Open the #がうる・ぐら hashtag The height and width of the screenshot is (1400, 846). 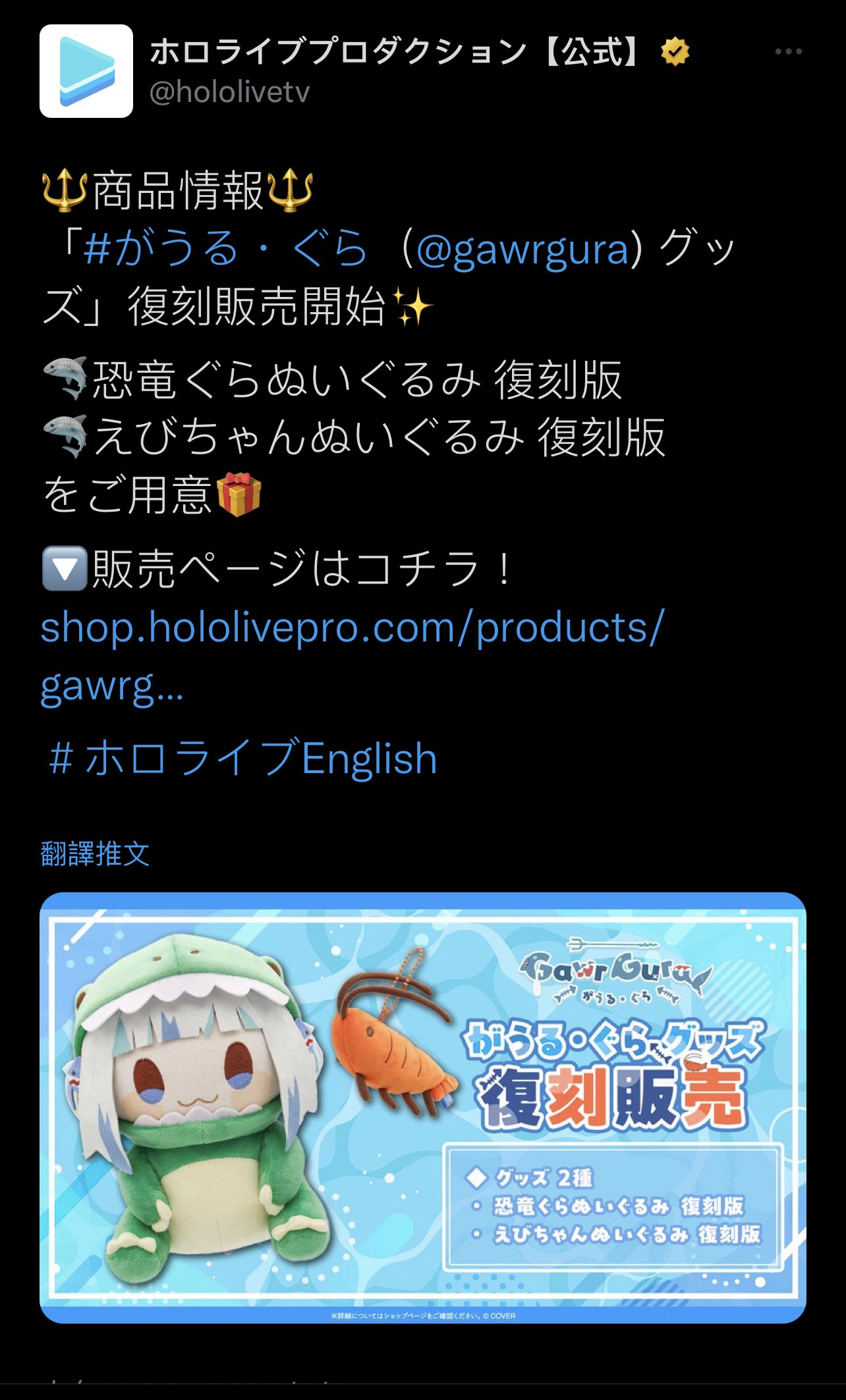point(225,248)
